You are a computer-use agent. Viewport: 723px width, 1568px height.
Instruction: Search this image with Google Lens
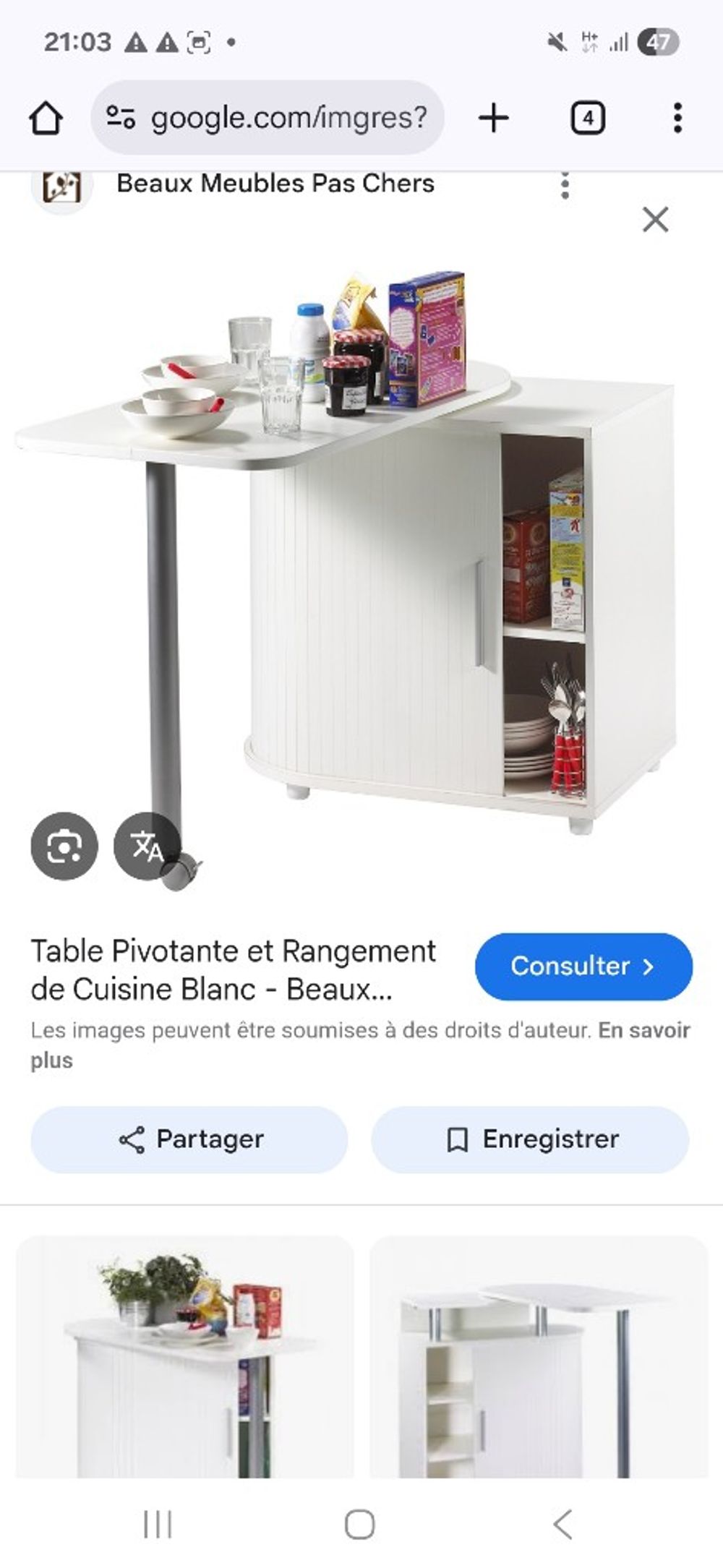(64, 846)
